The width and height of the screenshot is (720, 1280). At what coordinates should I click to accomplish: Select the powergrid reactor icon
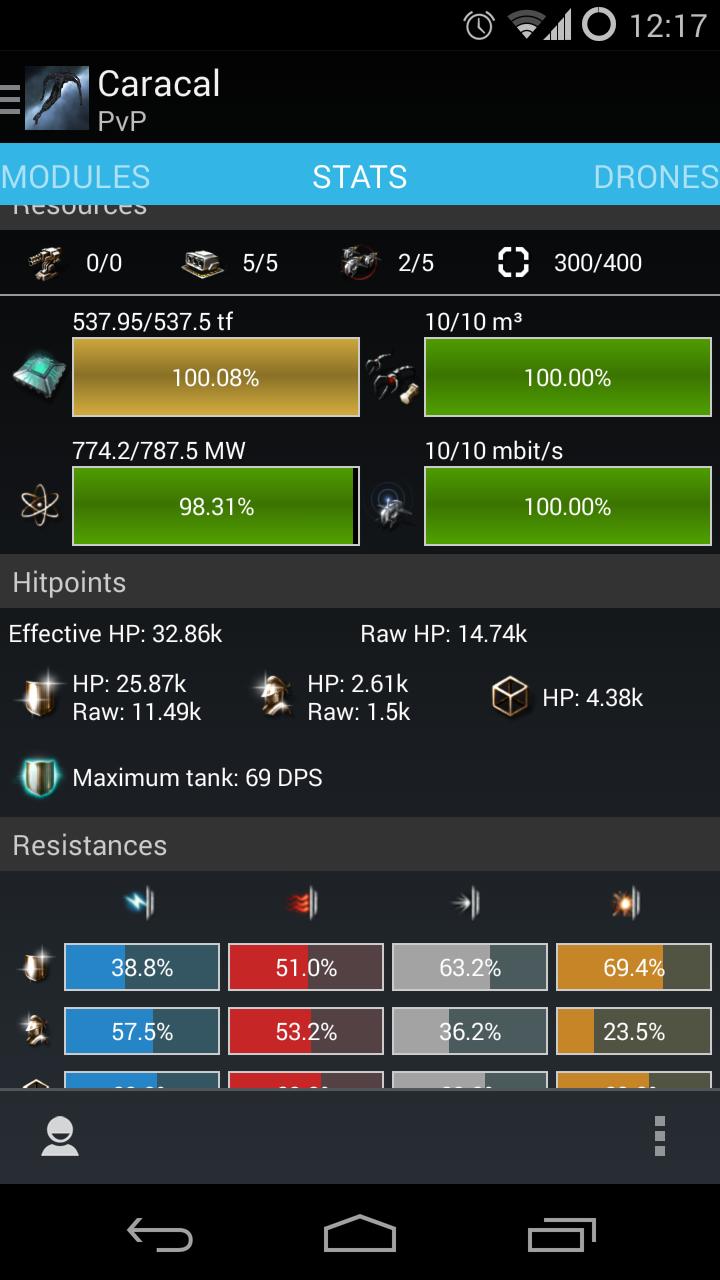coord(38,505)
